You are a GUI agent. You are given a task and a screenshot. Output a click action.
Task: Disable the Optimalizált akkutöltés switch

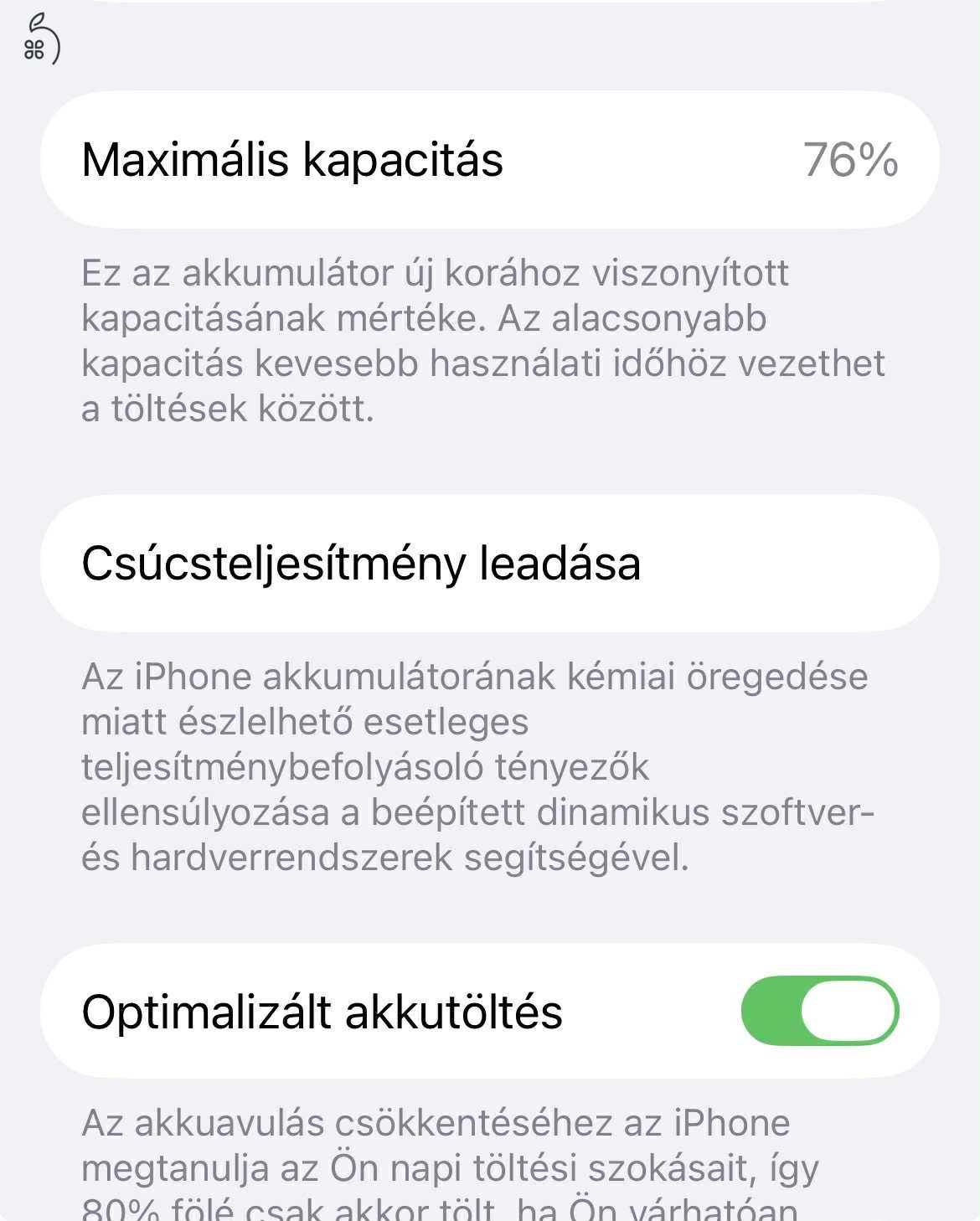pyautogui.click(x=819, y=1011)
